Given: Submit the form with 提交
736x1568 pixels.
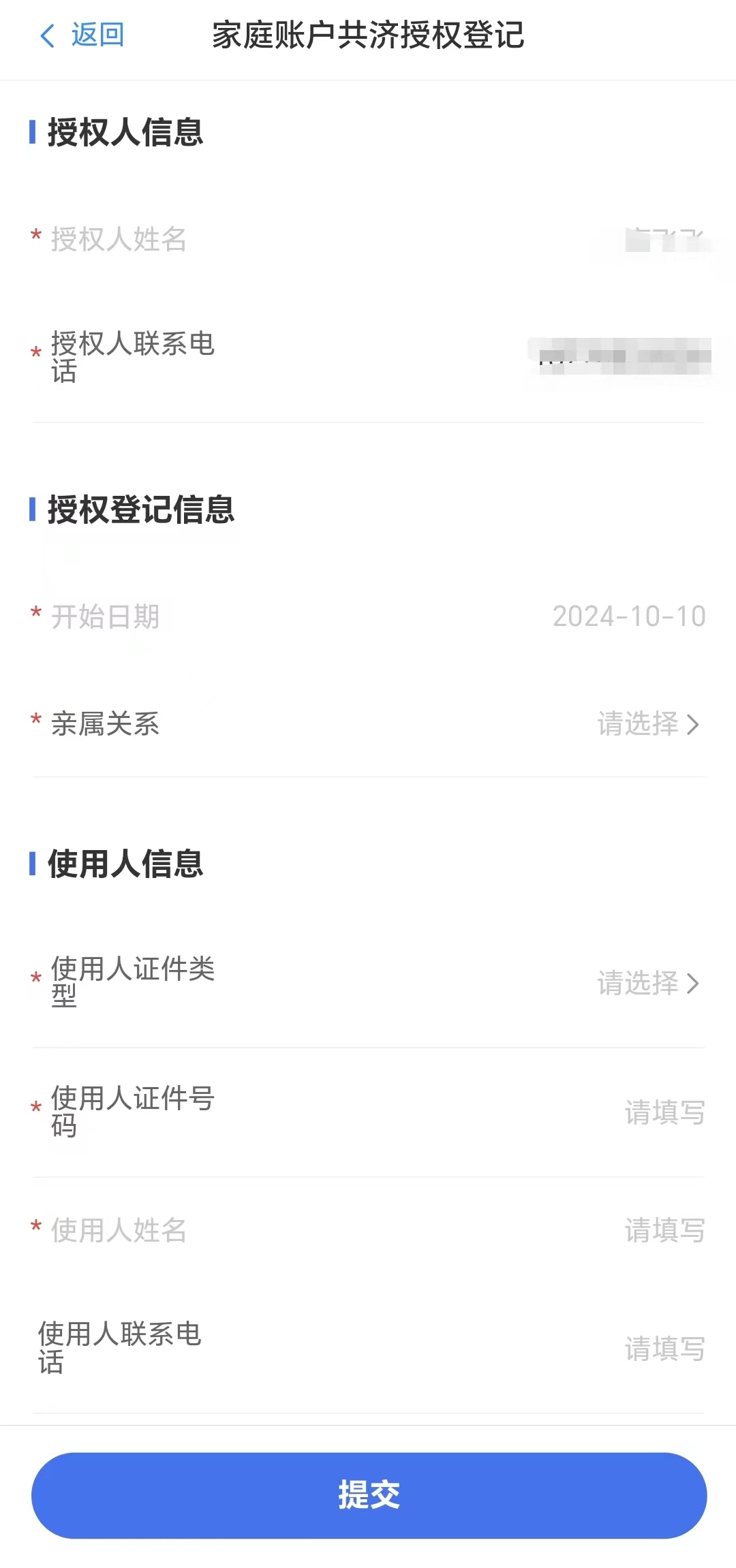Looking at the screenshot, I should coord(369,1495).
